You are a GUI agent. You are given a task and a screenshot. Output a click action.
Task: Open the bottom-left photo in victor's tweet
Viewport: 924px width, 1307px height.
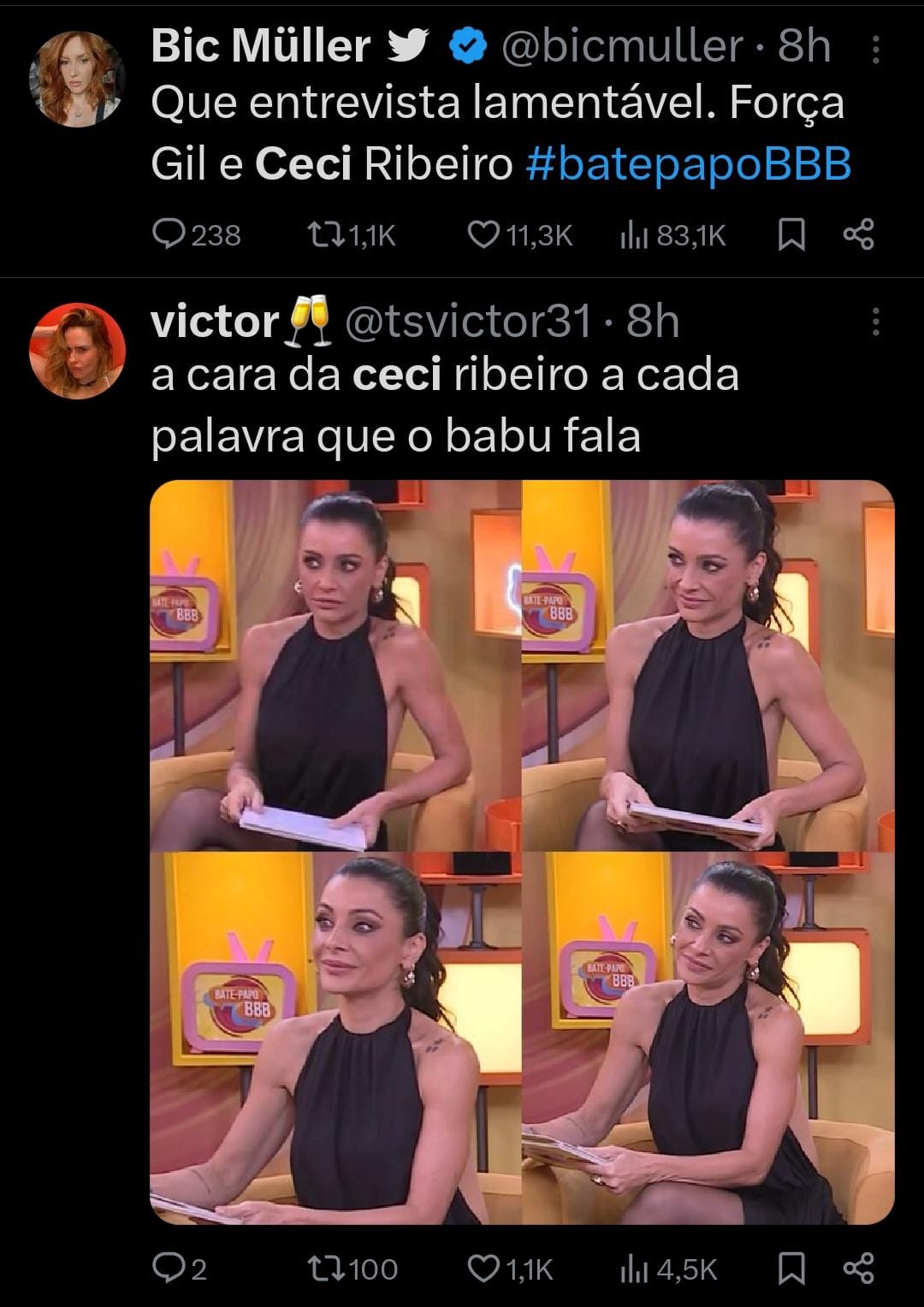(335, 1038)
